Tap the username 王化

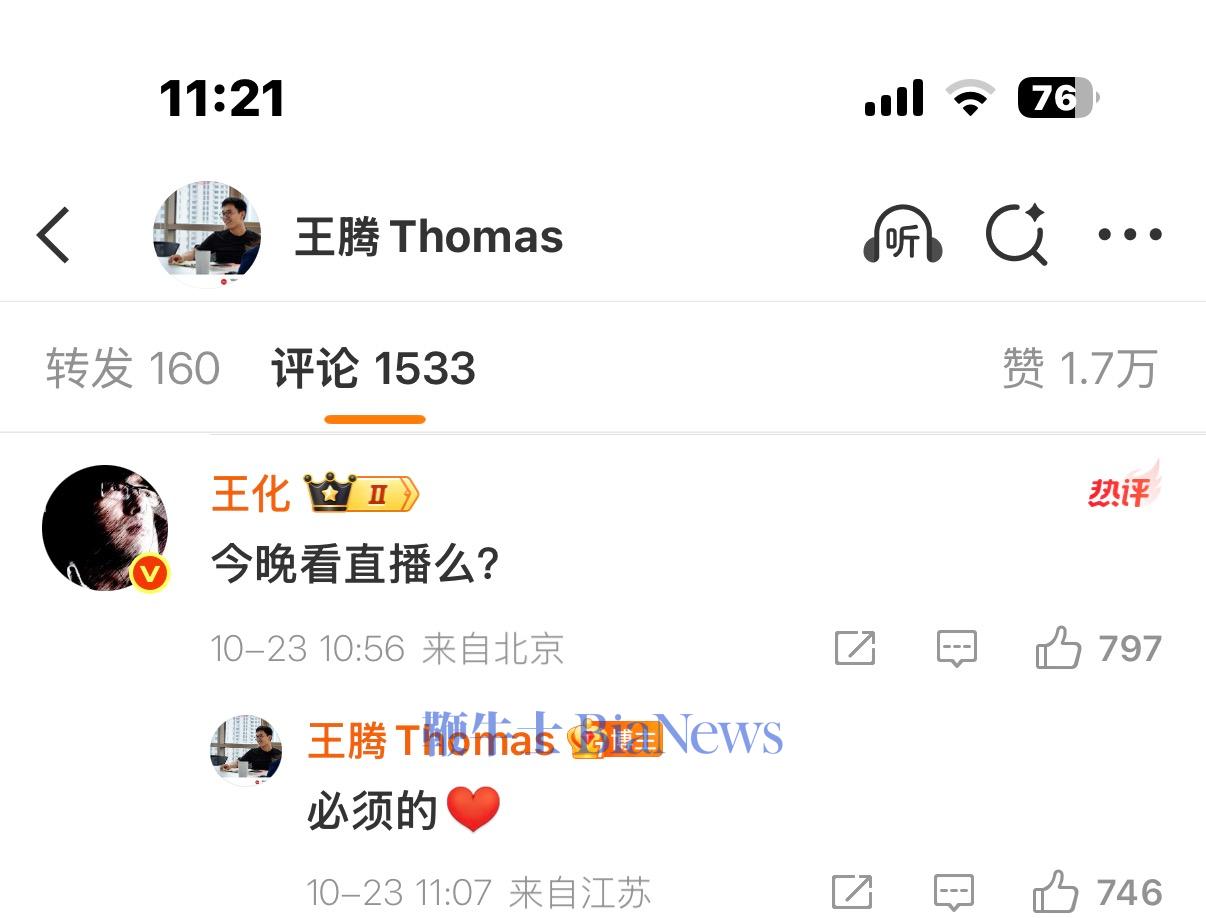[x=250, y=494]
